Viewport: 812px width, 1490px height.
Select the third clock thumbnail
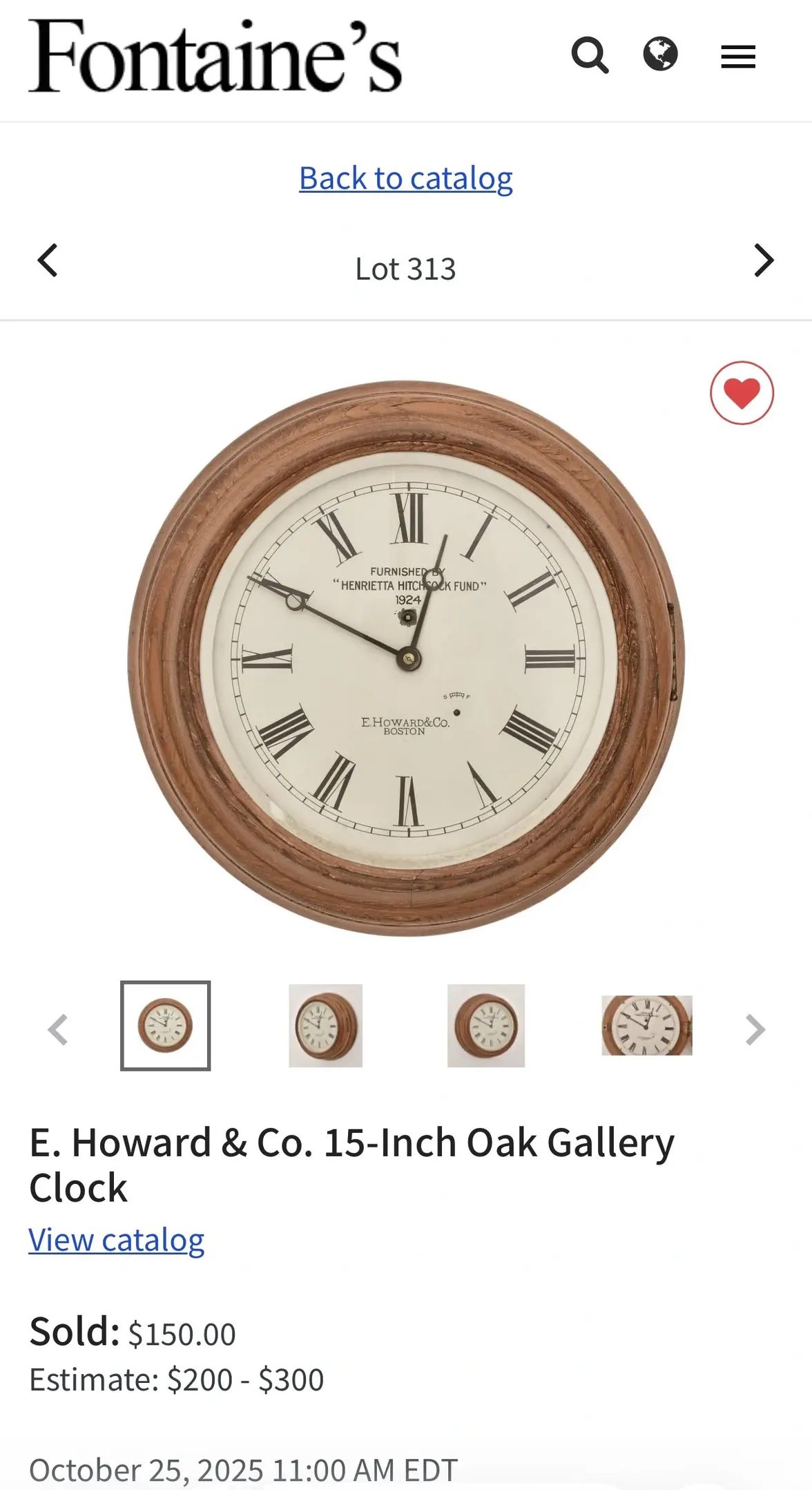pyautogui.click(x=486, y=1026)
